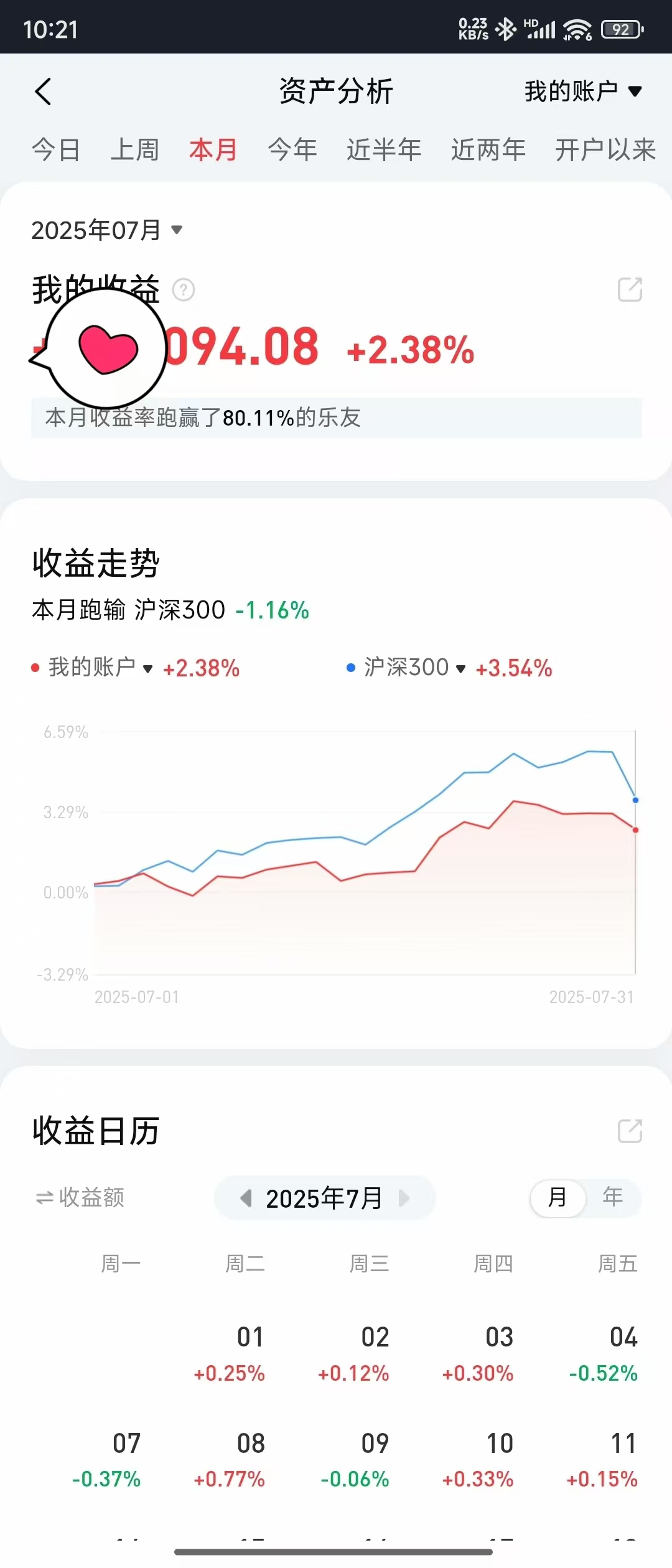Select the 今年 tab

click(x=292, y=150)
